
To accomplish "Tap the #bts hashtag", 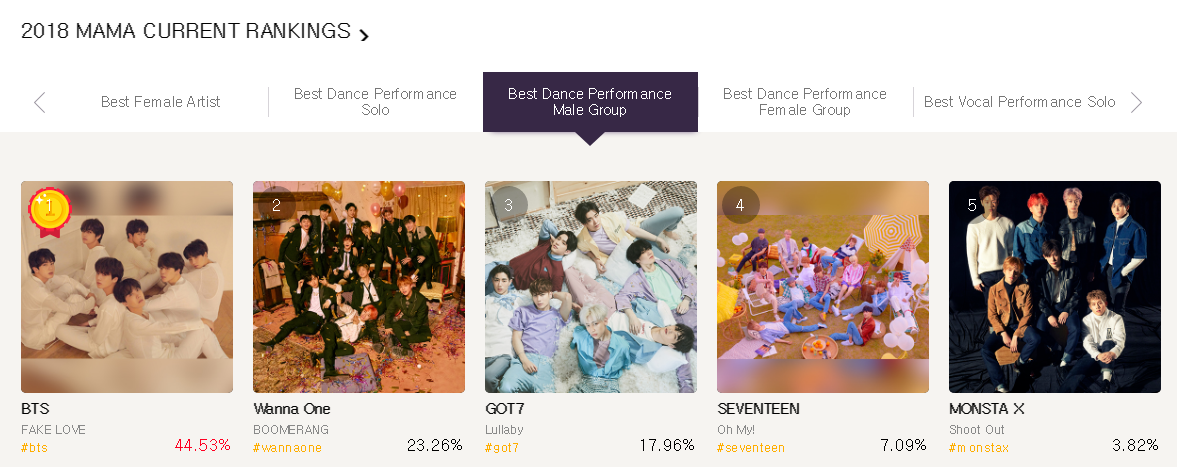I will click(x=35, y=448).
